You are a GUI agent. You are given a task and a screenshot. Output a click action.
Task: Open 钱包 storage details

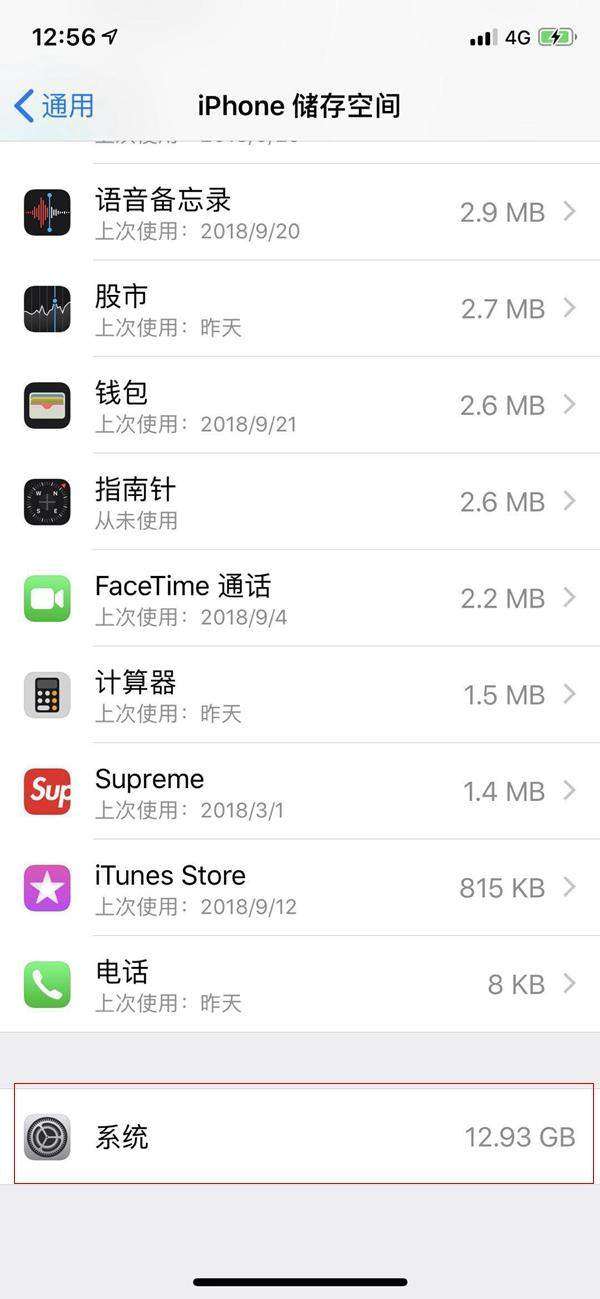pos(300,405)
